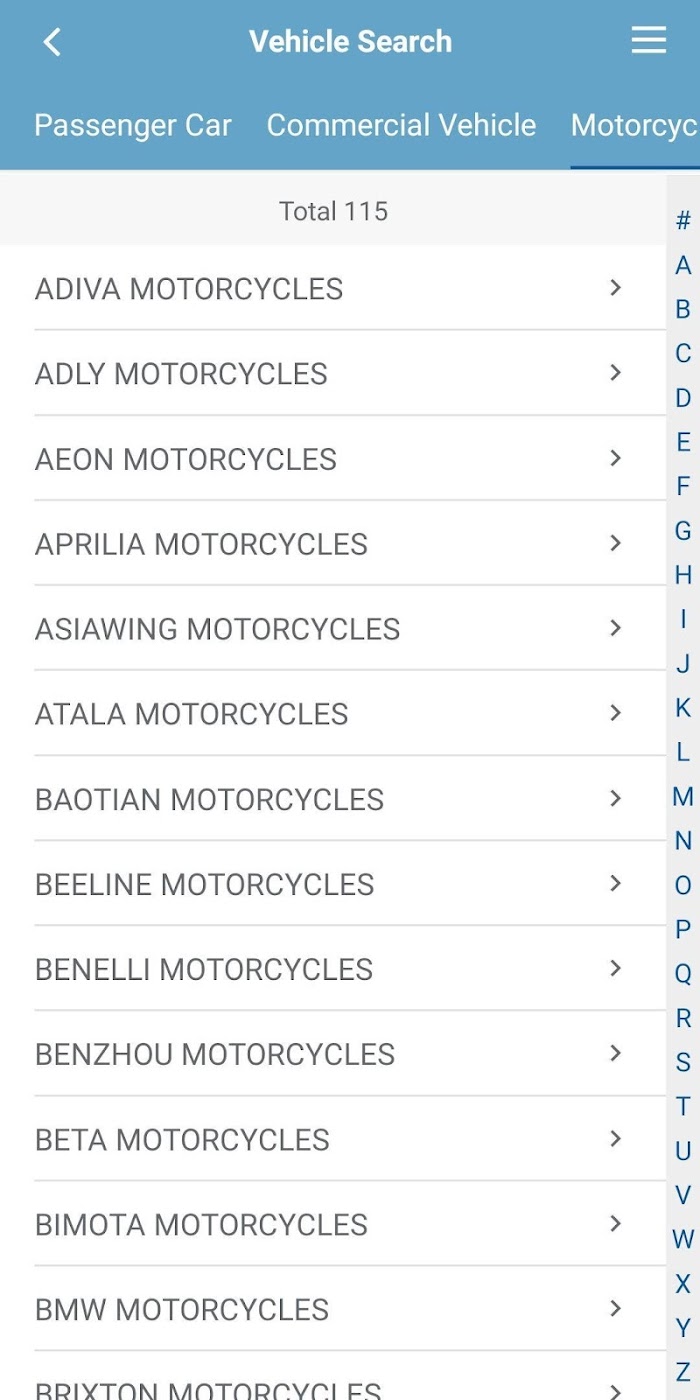
Task: Select BAOTIAN MOTORCYCLES
Action: (333, 799)
